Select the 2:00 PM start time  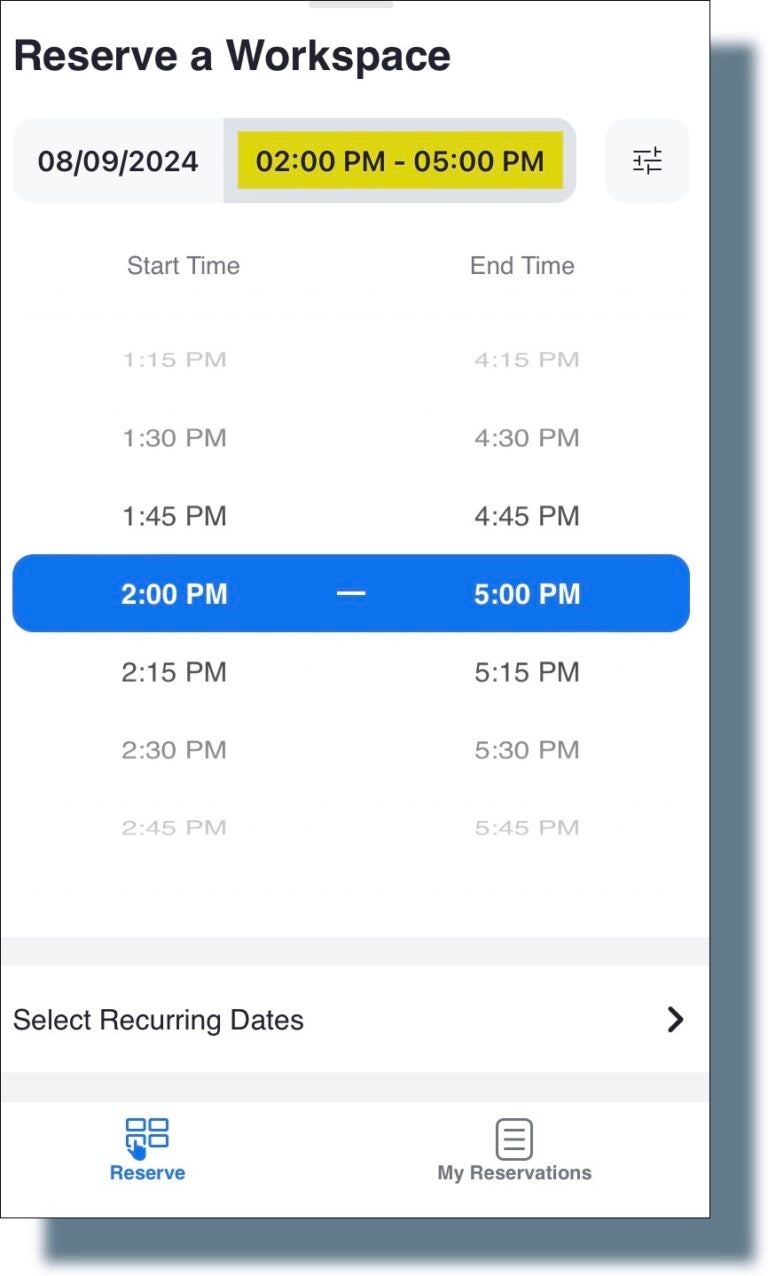coord(175,593)
